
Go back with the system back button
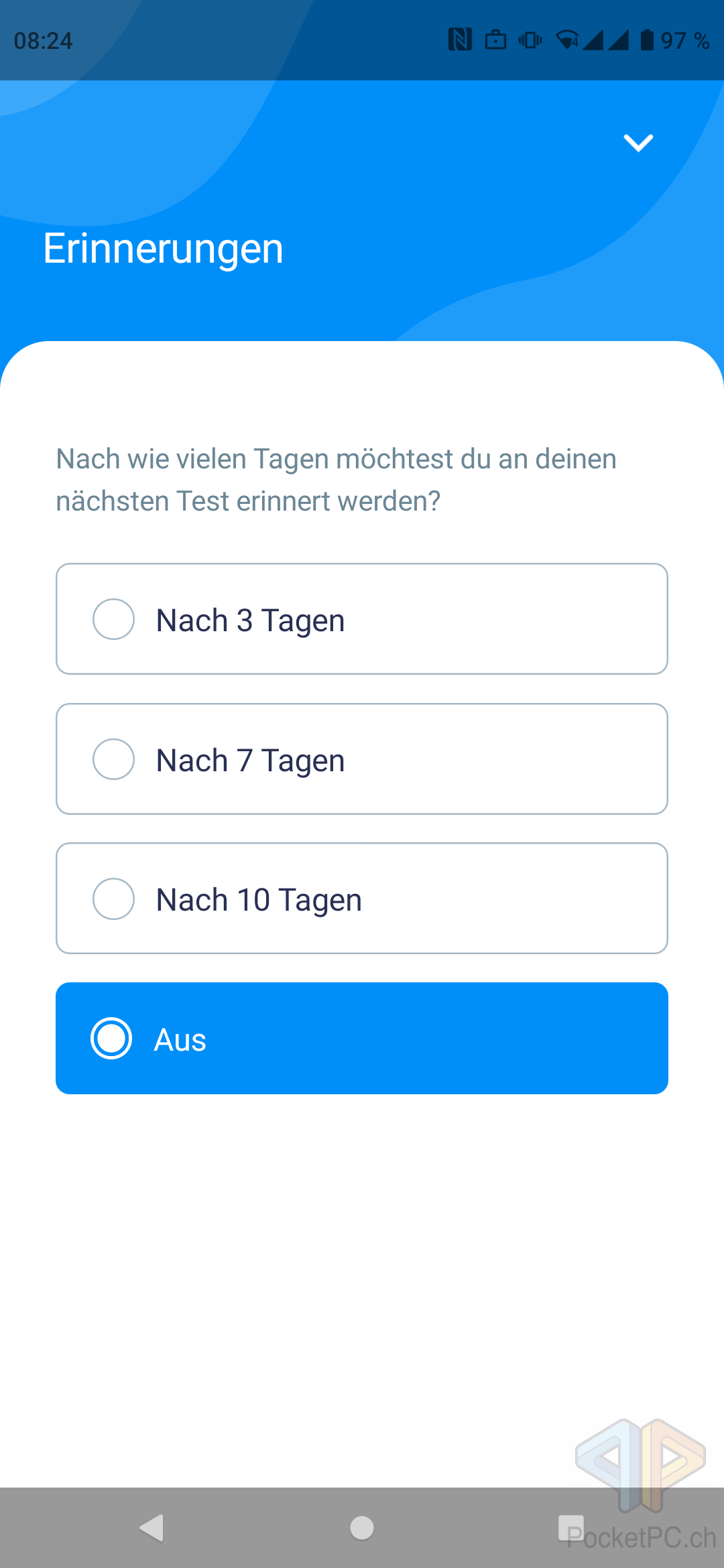152,1528
